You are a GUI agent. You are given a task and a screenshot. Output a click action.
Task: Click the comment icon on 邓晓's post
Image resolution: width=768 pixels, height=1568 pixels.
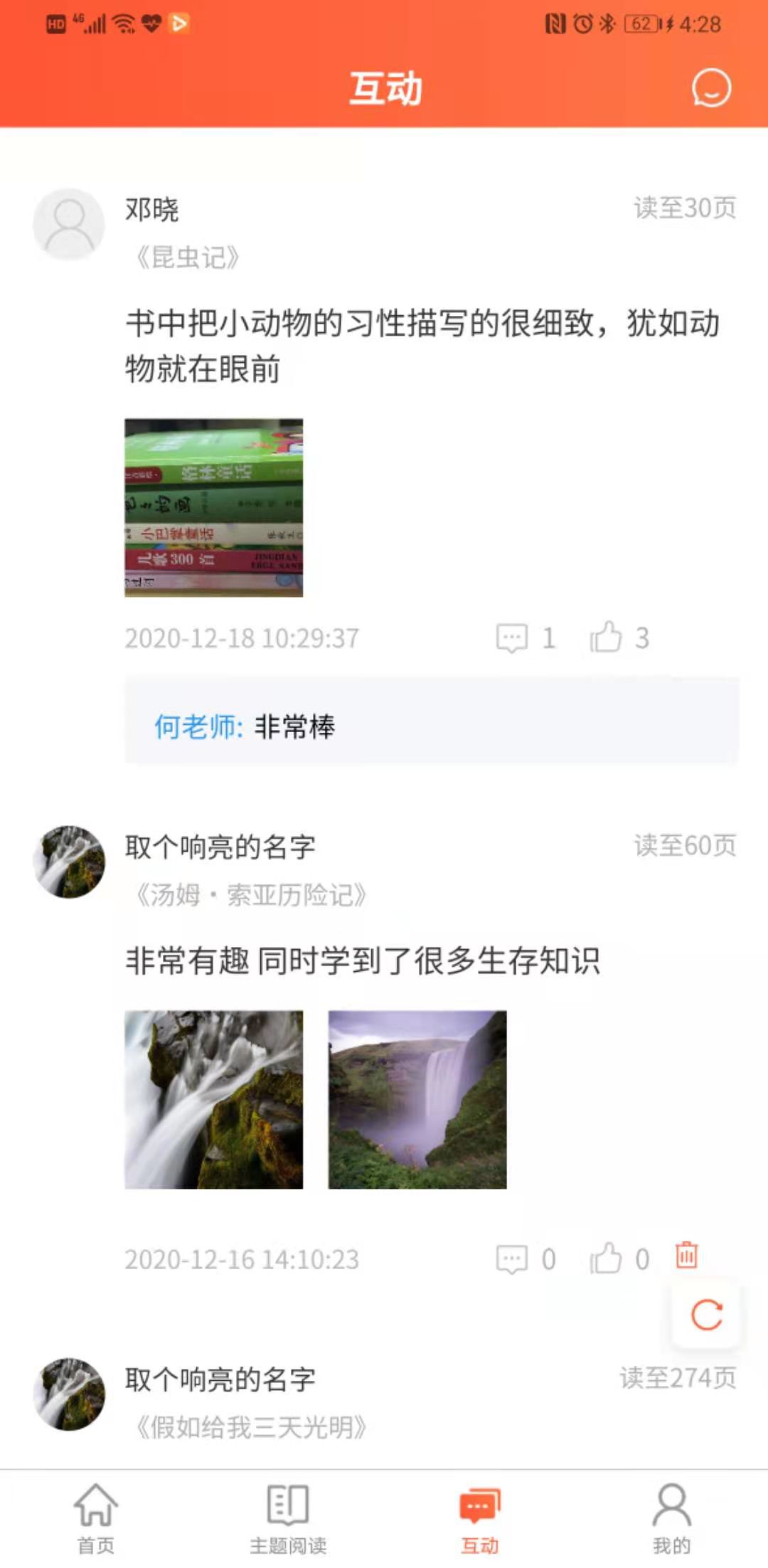point(511,637)
